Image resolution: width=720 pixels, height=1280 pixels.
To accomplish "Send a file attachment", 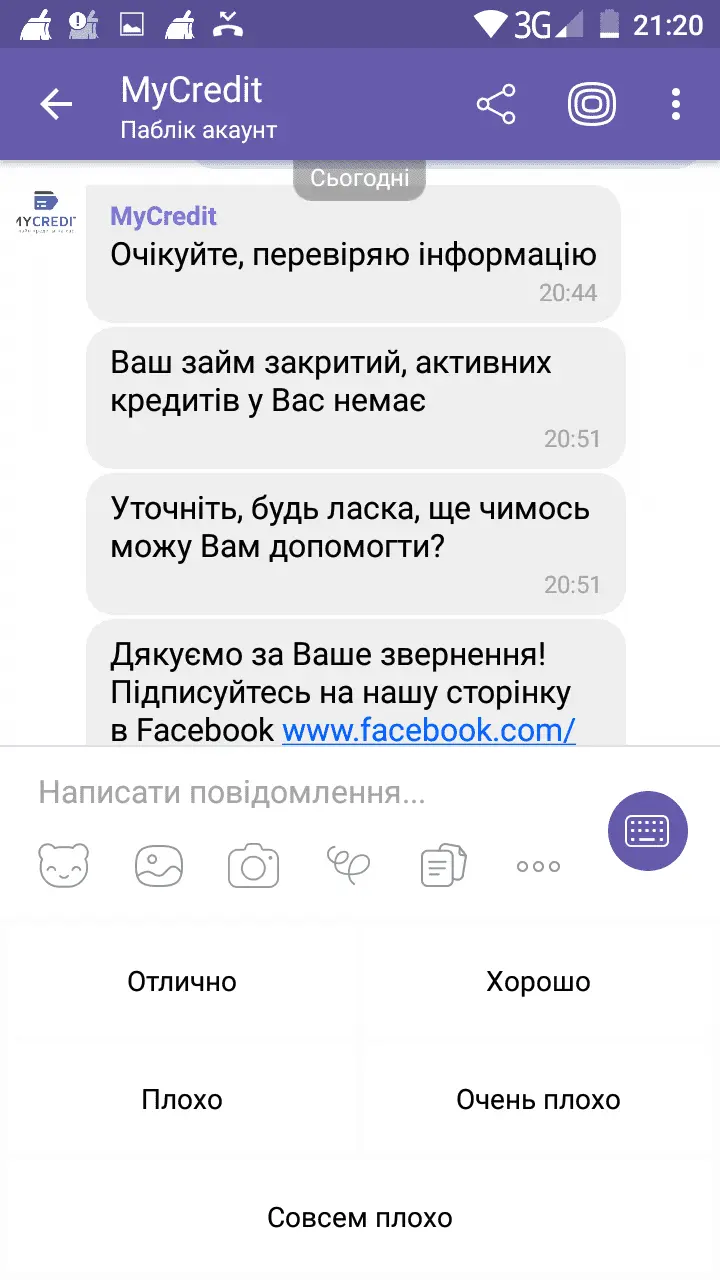I will (x=443, y=866).
